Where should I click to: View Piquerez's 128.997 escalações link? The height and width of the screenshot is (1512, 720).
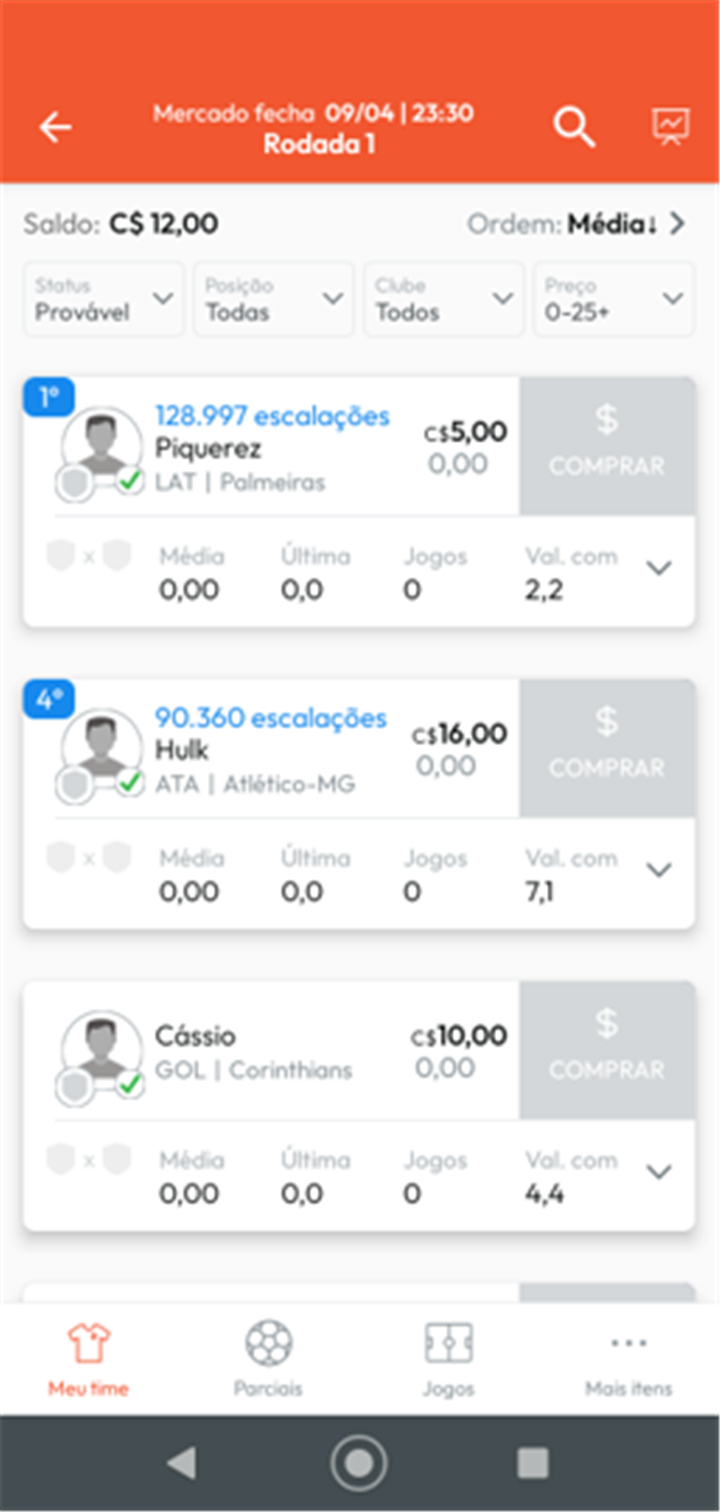pos(272,416)
